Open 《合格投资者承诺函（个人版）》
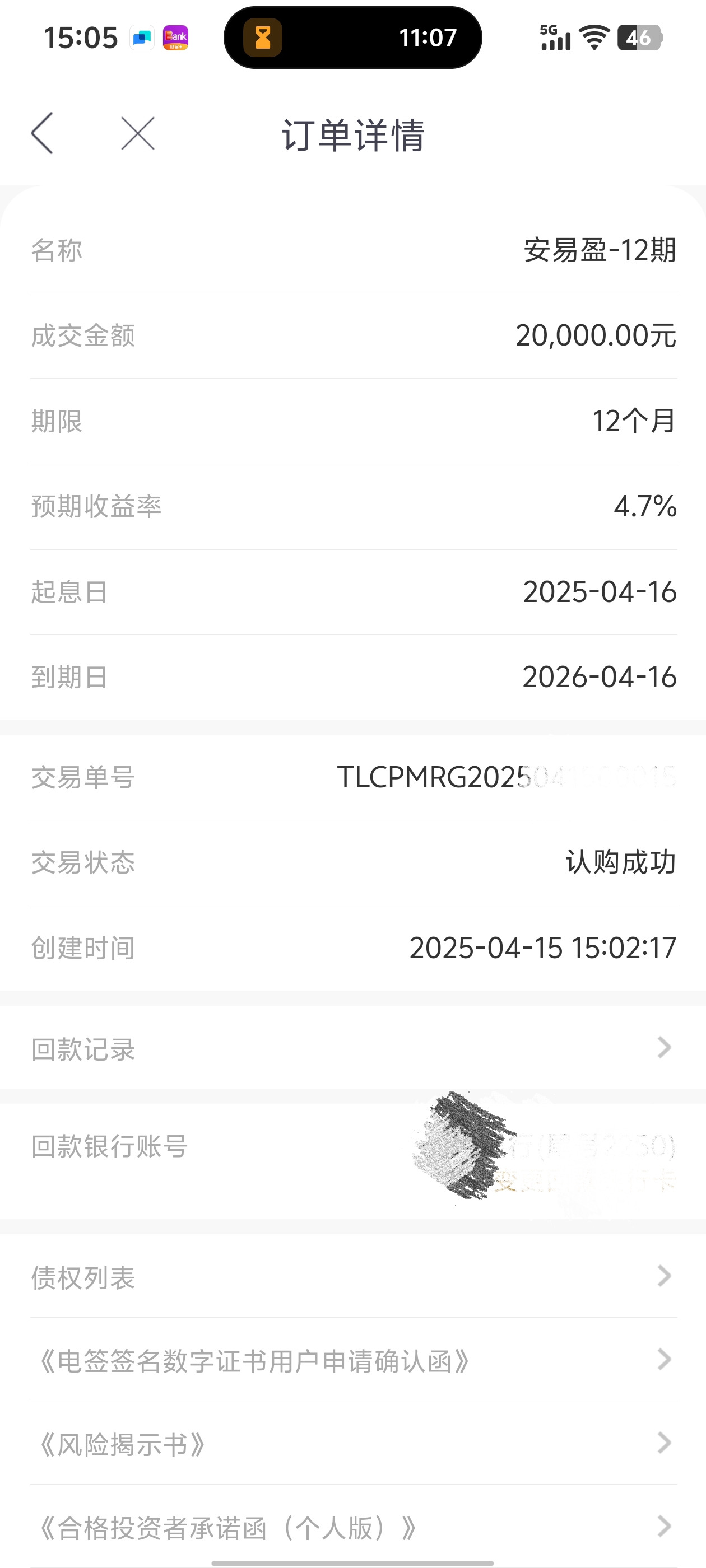Screen dimensions: 706x1568 (x=354, y=1527)
